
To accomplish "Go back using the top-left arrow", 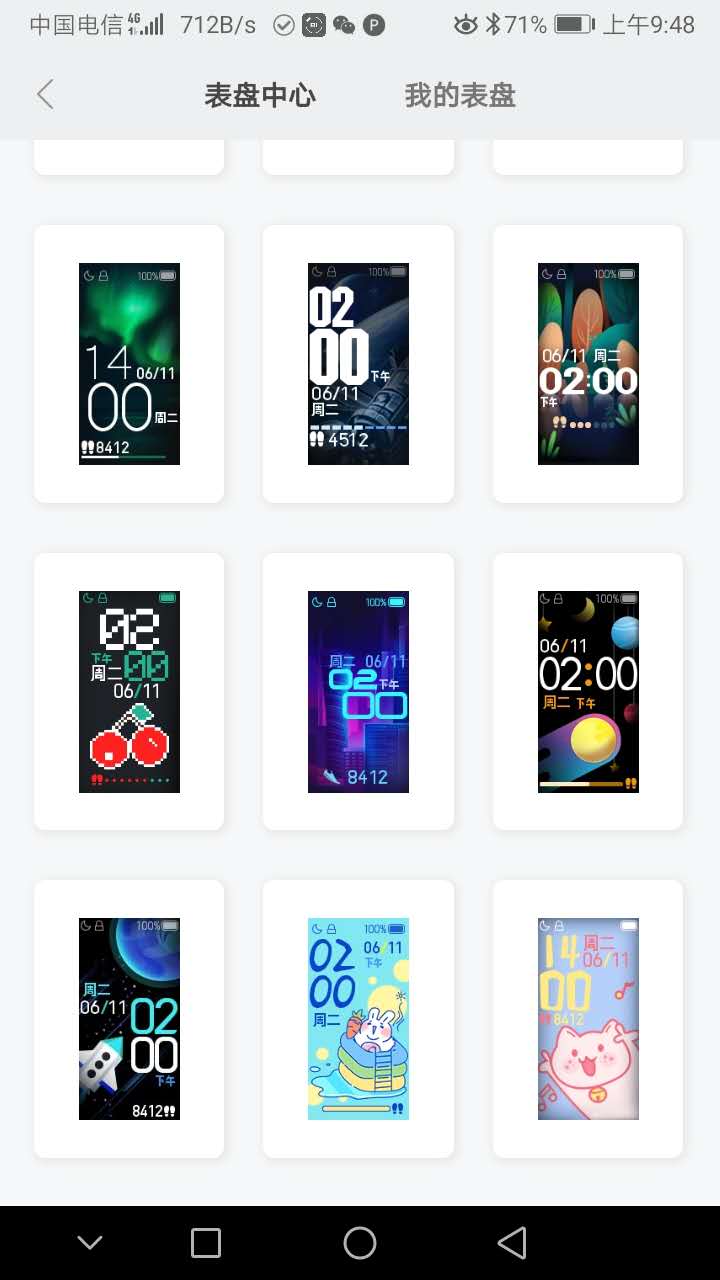I will tap(45, 95).
